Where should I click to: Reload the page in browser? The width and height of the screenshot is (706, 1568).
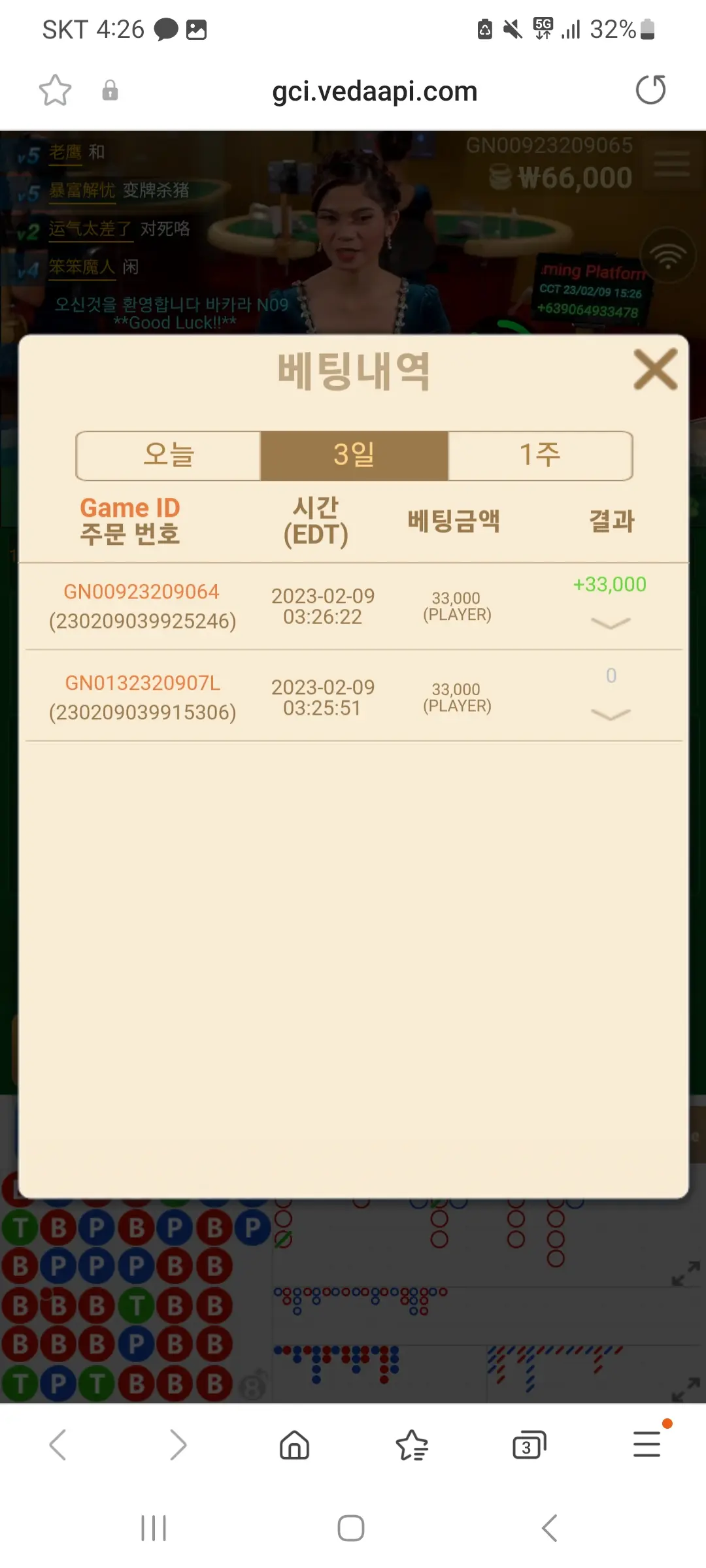pyautogui.click(x=650, y=90)
